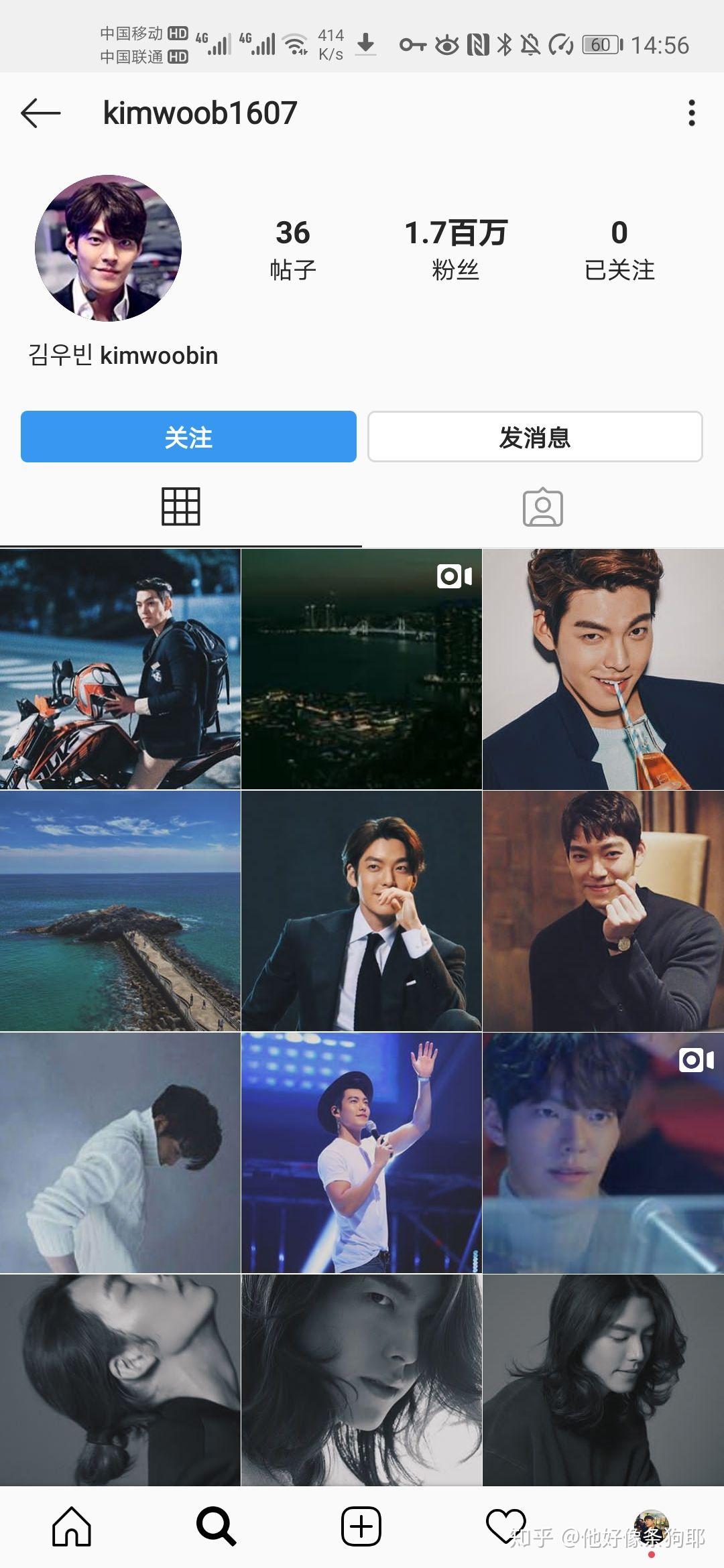View the 已关注 following list
The height and width of the screenshot is (1568, 724).
coord(619,249)
